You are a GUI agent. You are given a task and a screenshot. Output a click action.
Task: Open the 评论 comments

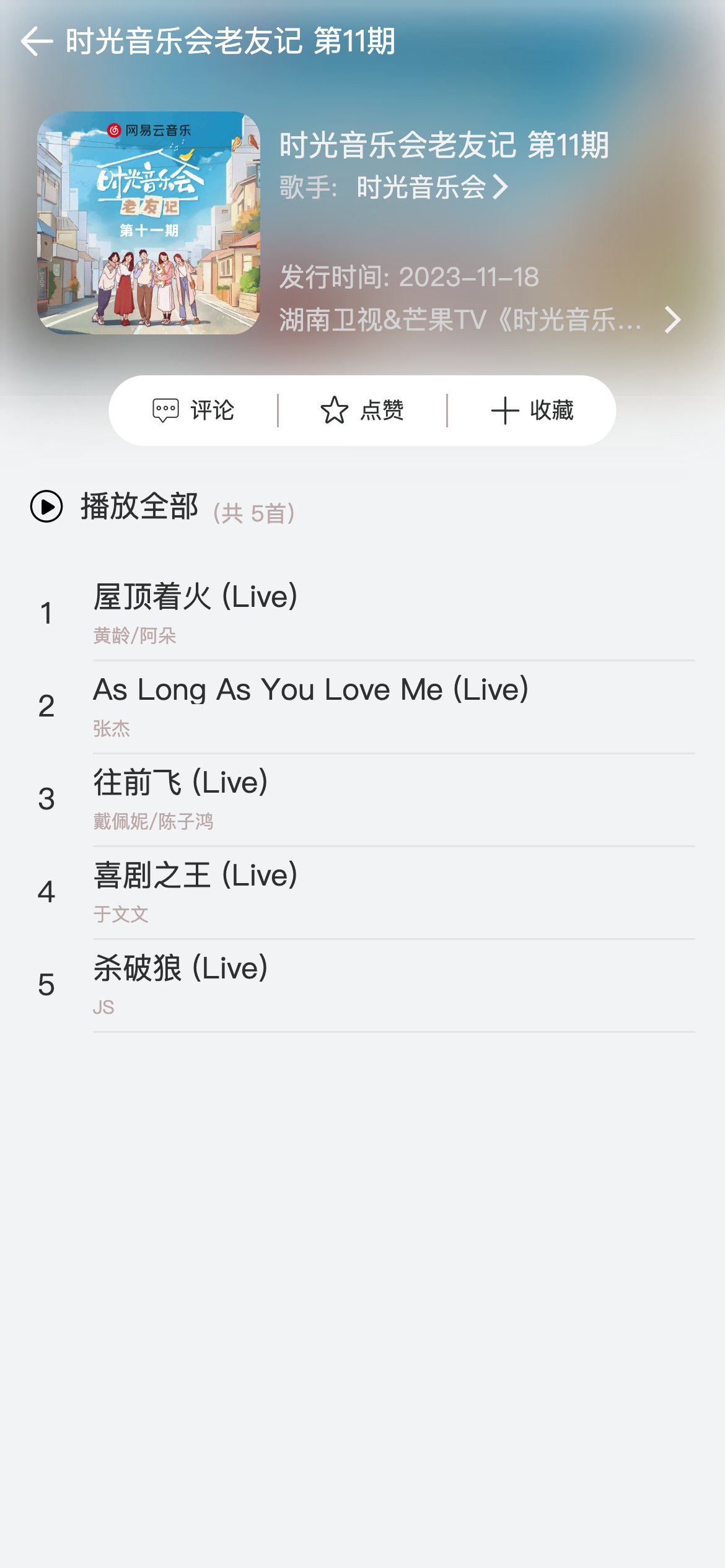coord(193,411)
